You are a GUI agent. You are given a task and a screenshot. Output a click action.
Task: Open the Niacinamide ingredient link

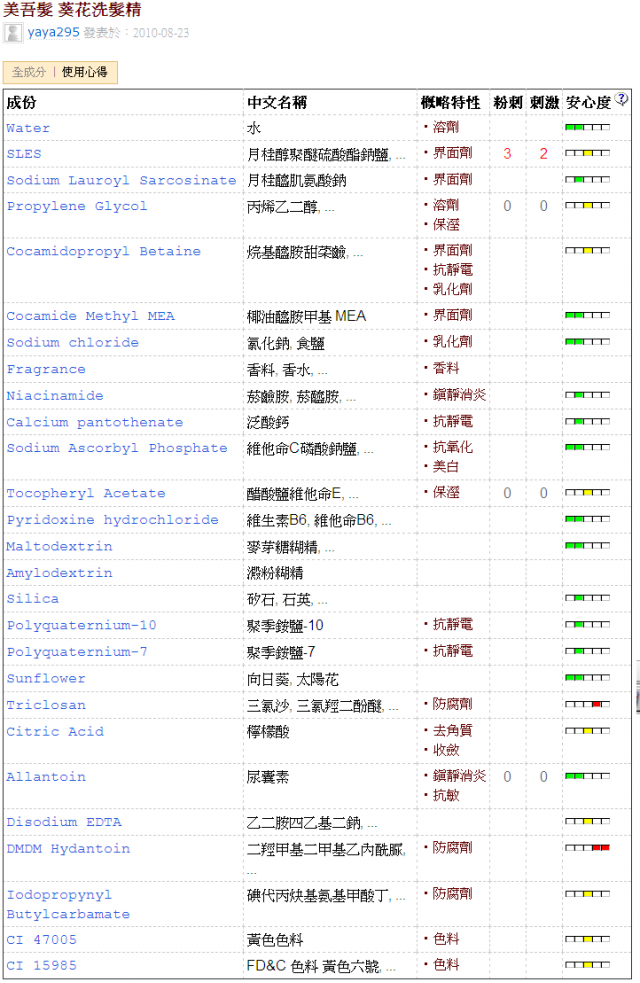(x=55, y=396)
